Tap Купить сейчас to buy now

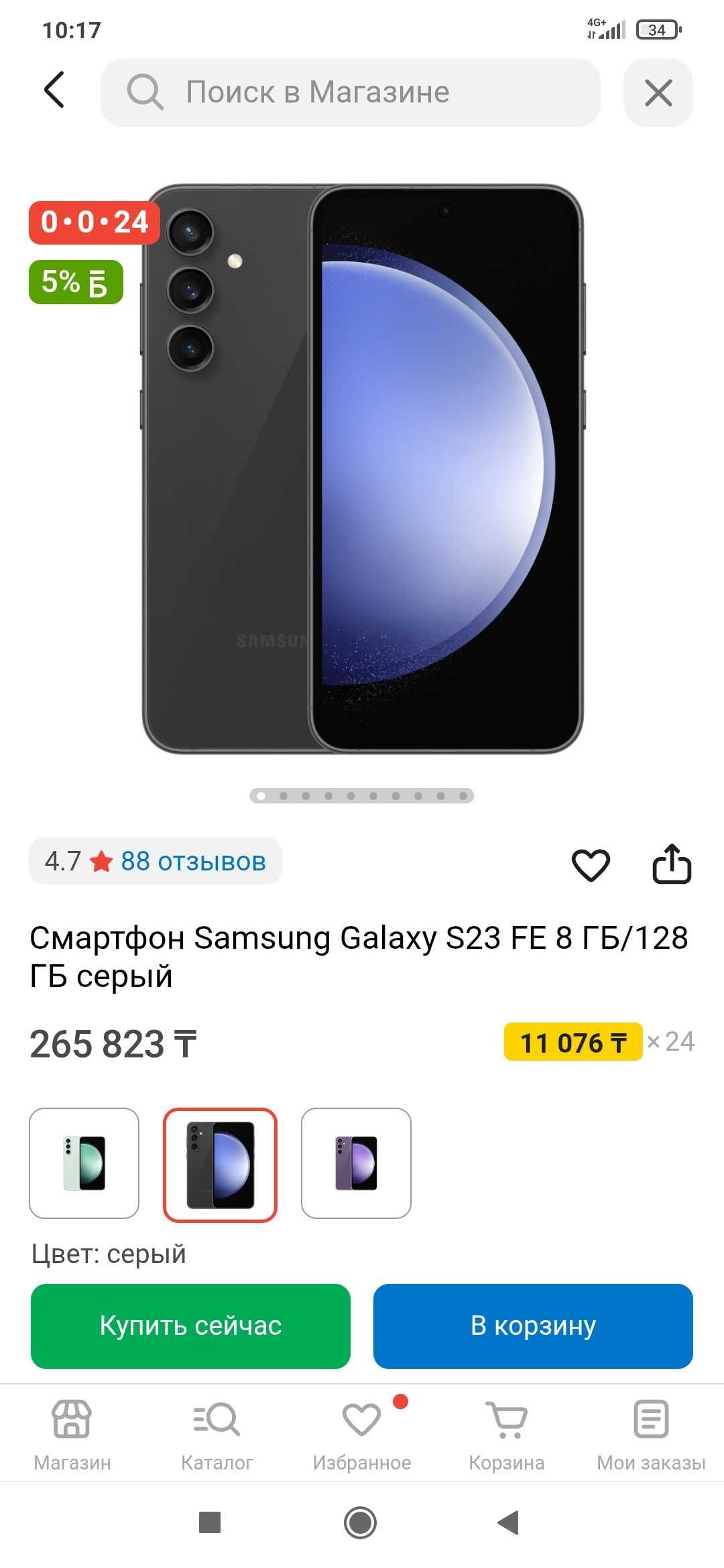pos(190,1326)
